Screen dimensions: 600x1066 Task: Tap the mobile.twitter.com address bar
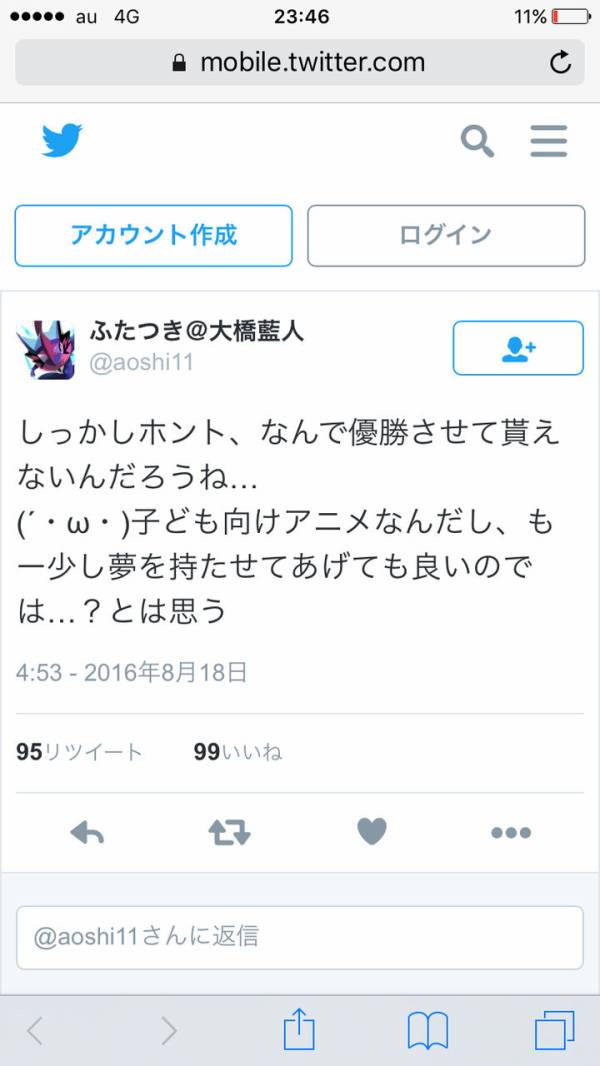(x=299, y=63)
